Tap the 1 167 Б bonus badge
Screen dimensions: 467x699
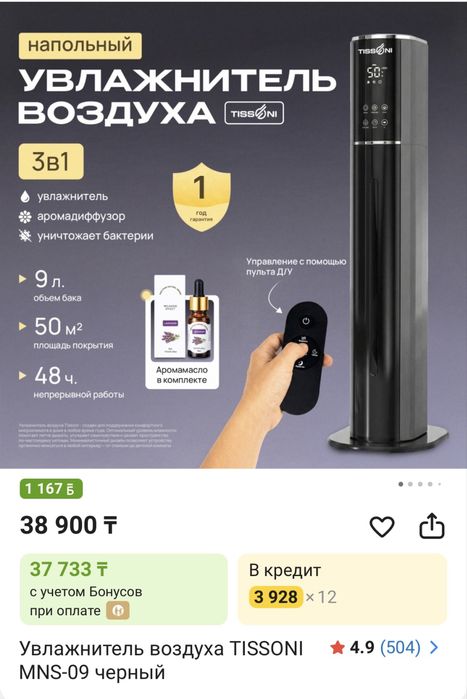[51, 489]
